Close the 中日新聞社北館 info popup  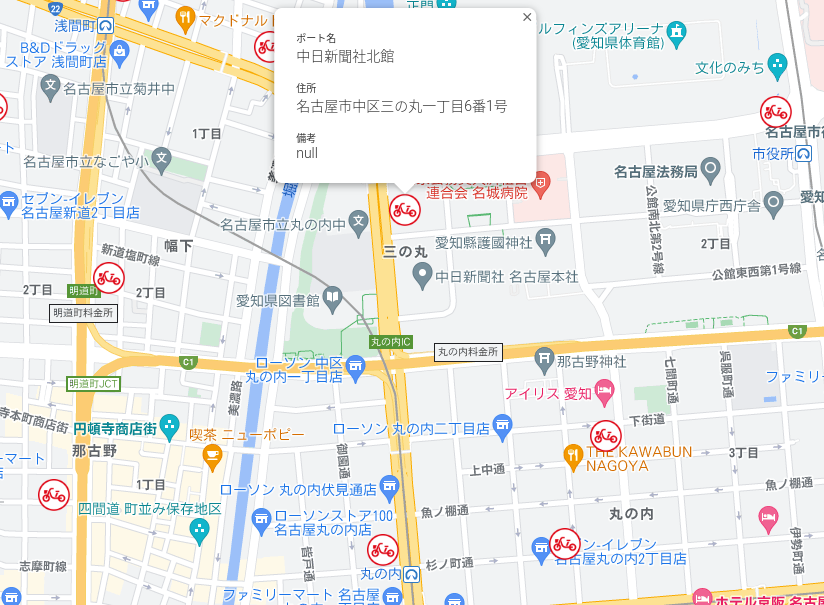pos(527,17)
